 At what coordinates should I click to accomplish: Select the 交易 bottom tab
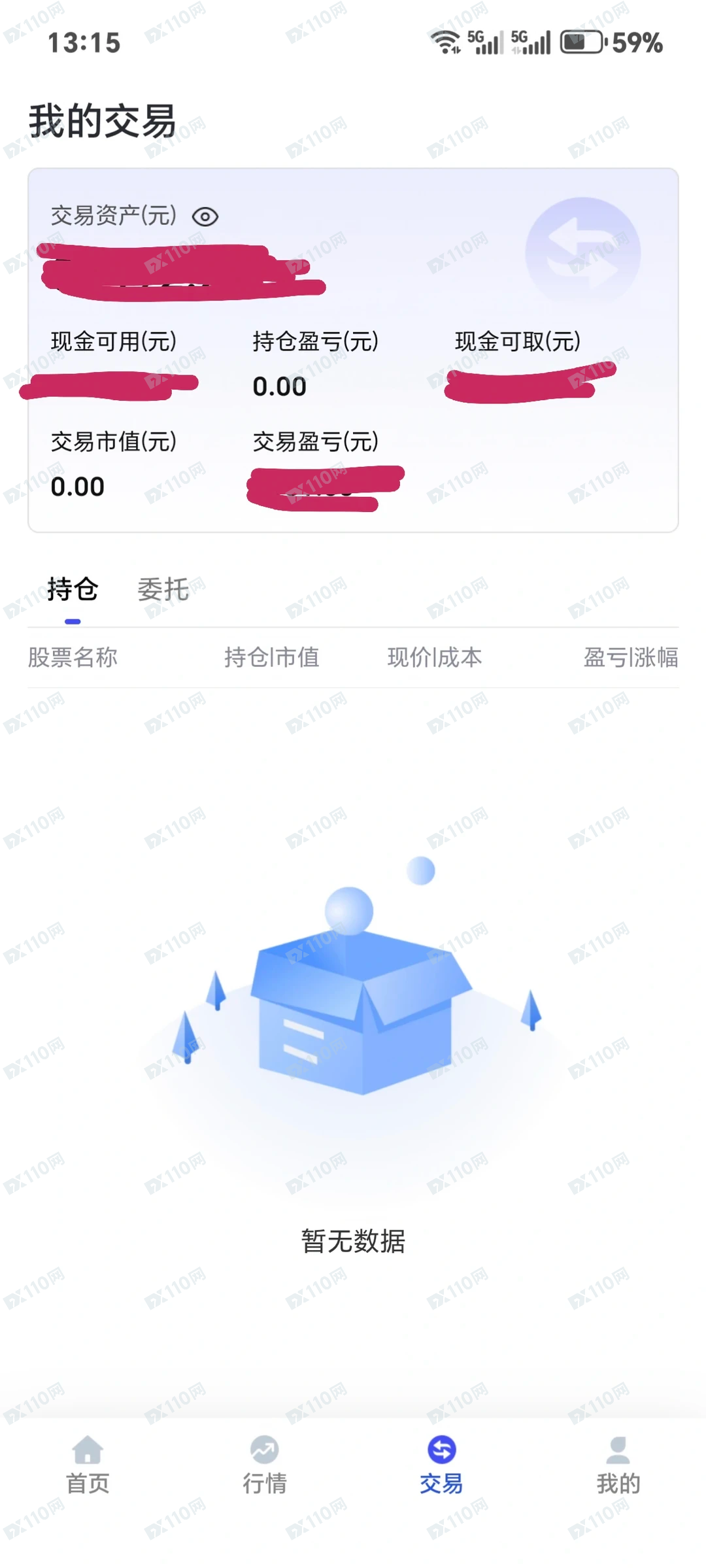(441, 1465)
